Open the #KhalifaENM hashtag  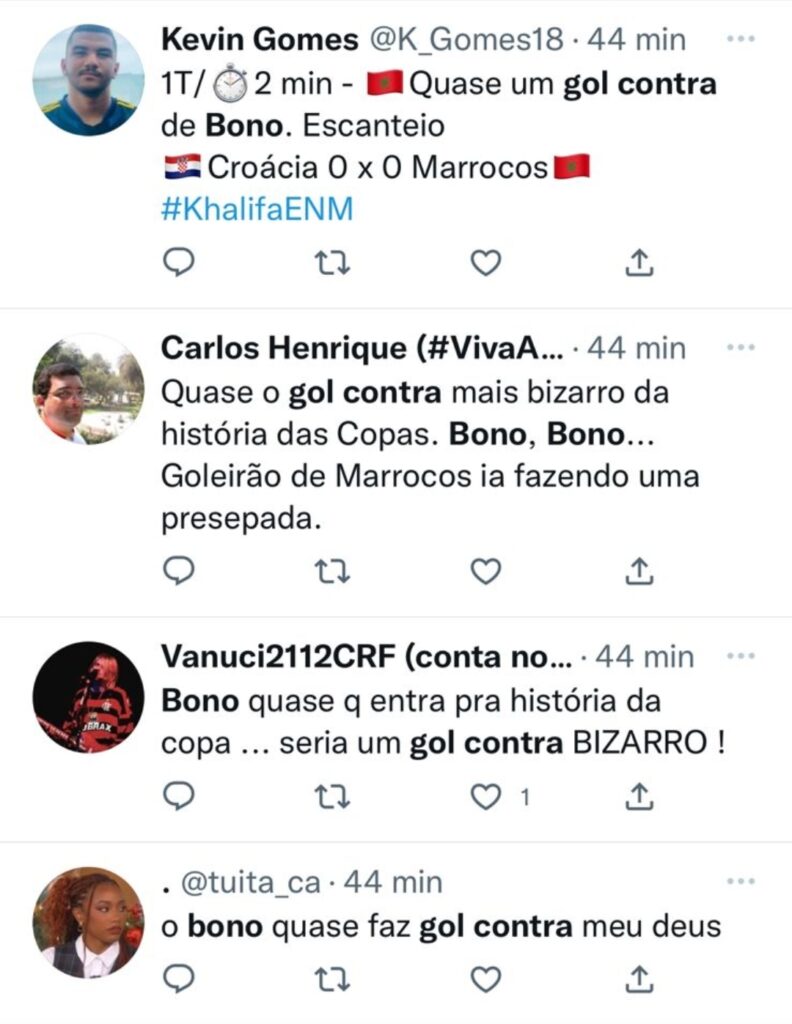click(257, 211)
